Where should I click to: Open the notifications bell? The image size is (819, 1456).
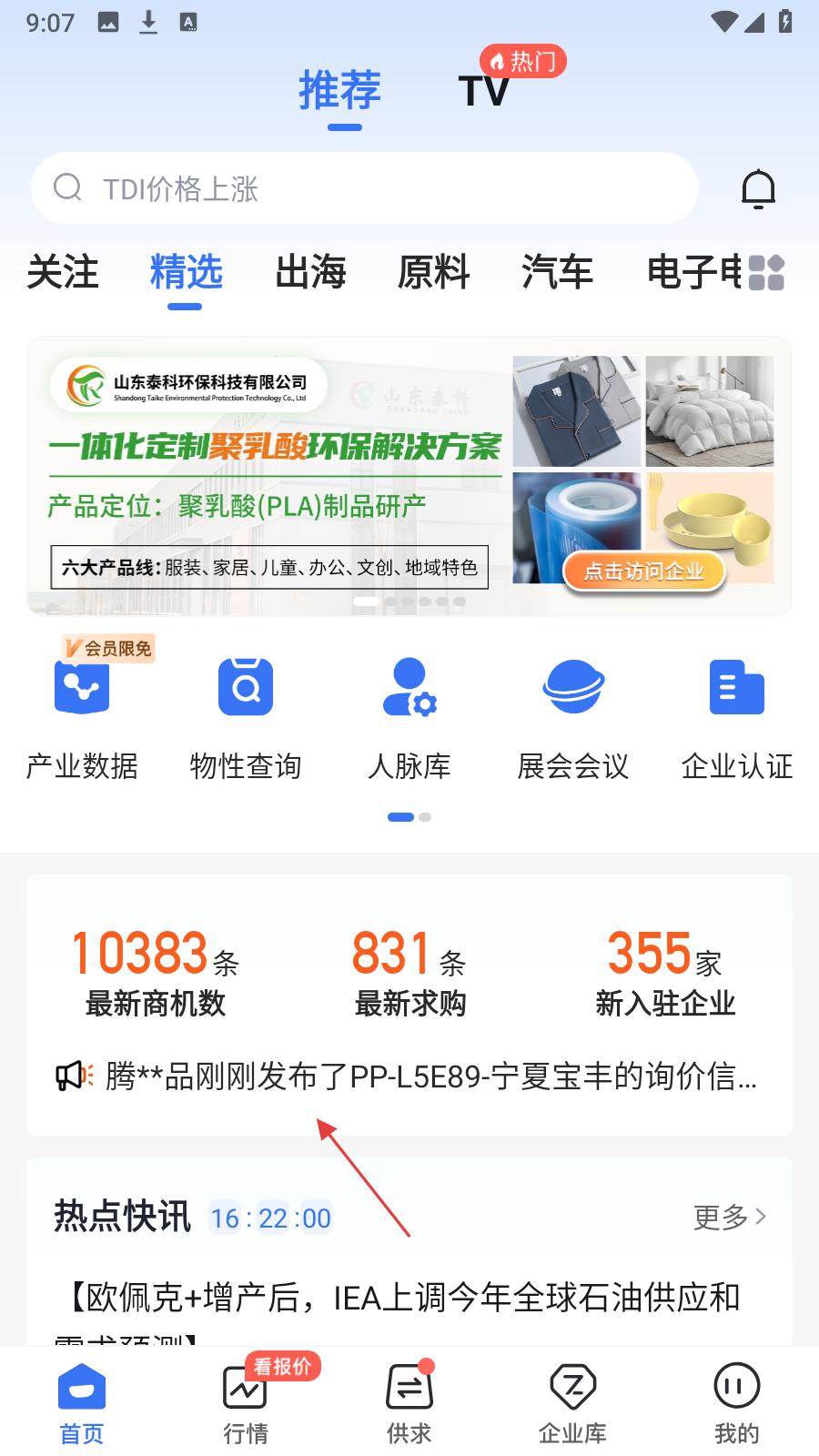pos(758,189)
